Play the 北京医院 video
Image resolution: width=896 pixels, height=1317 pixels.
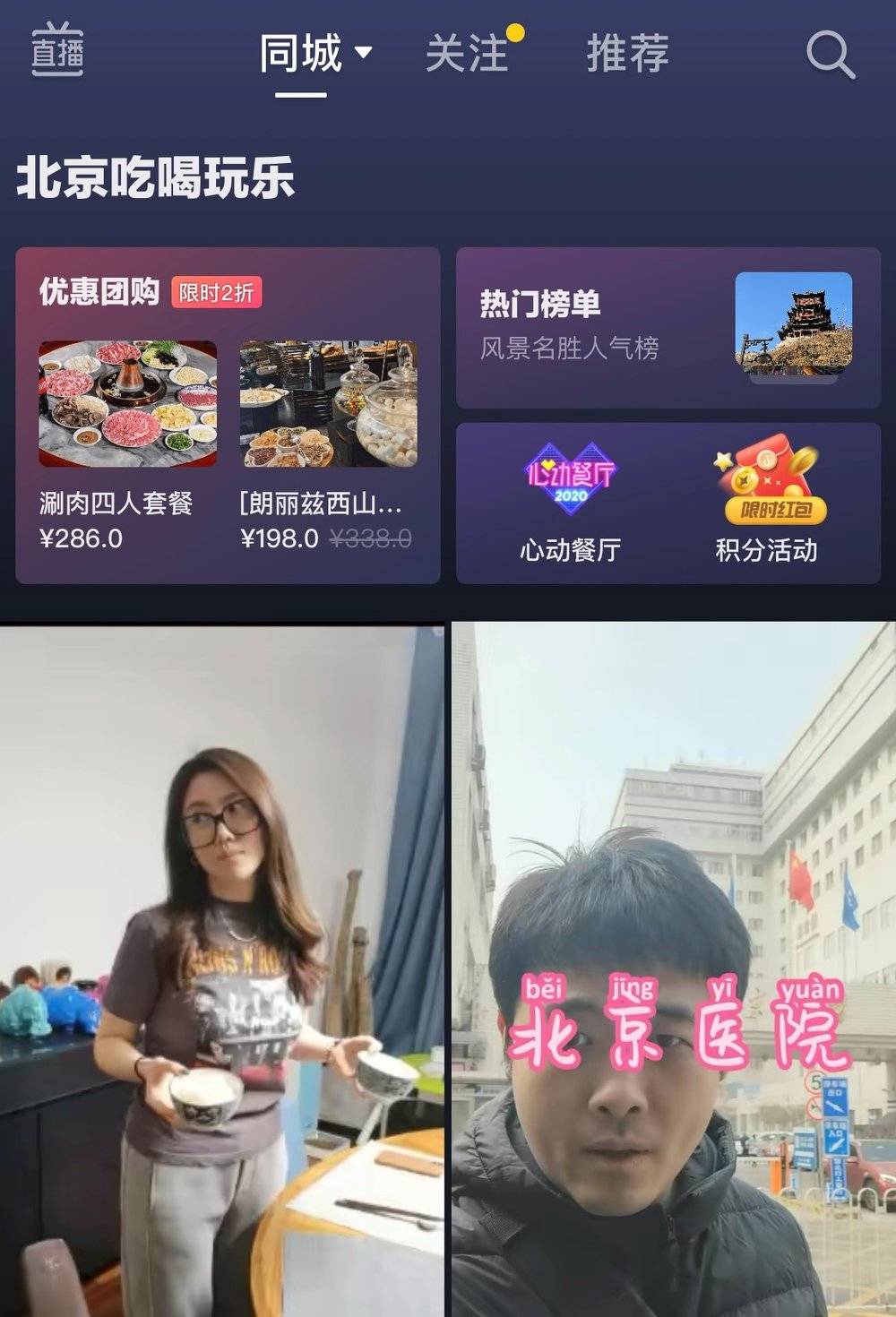pos(672,968)
